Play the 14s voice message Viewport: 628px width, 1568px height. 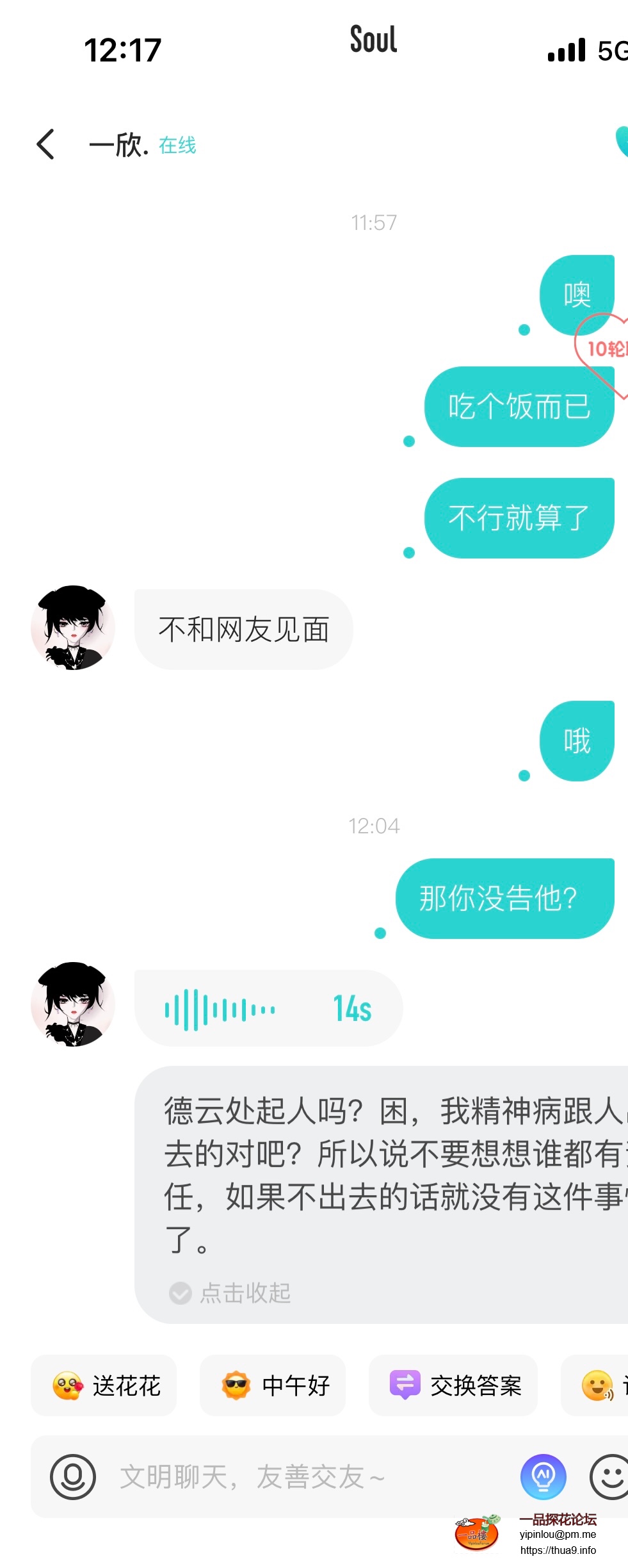(x=268, y=1009)
